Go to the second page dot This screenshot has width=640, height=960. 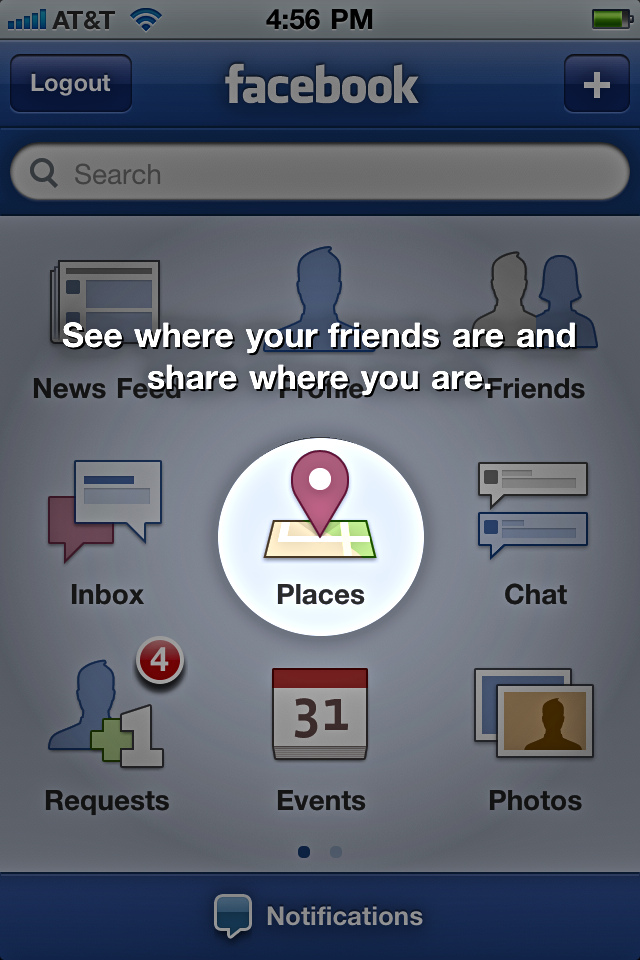point(336,852)
